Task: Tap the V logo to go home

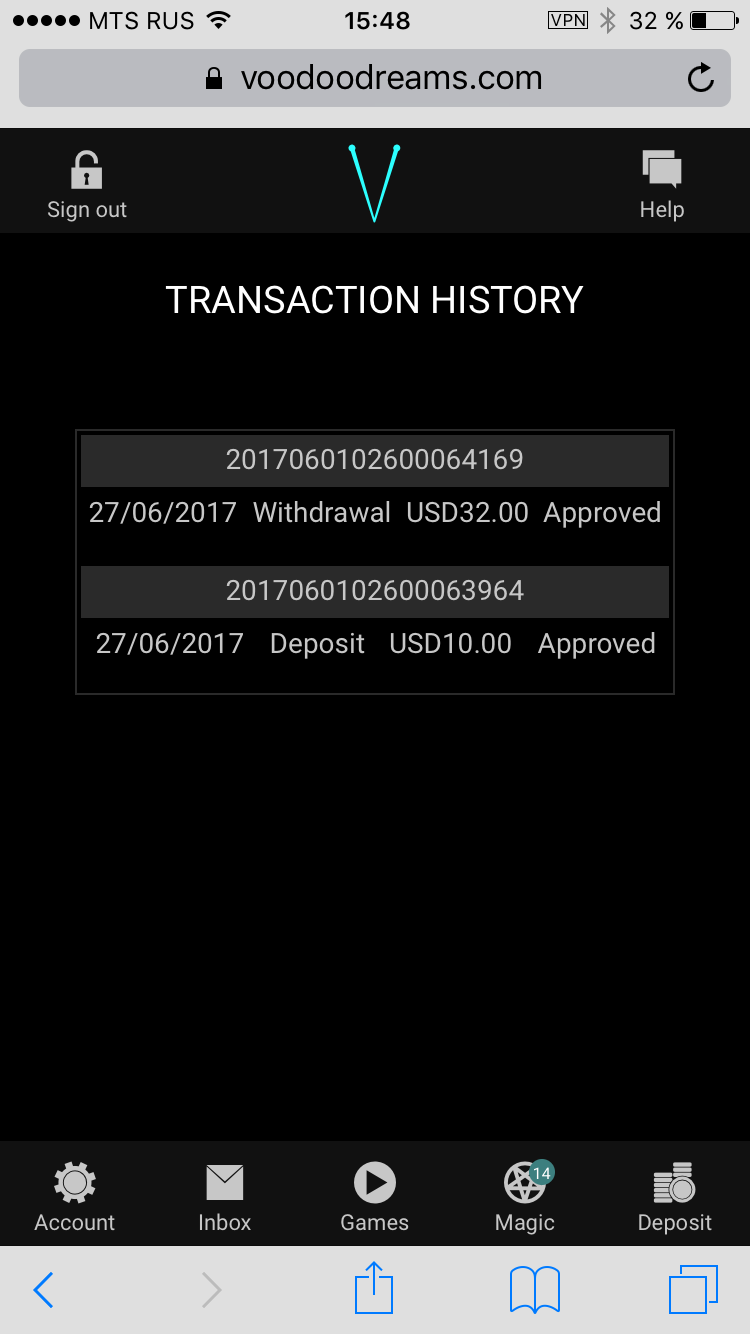Action: [374, 184]
